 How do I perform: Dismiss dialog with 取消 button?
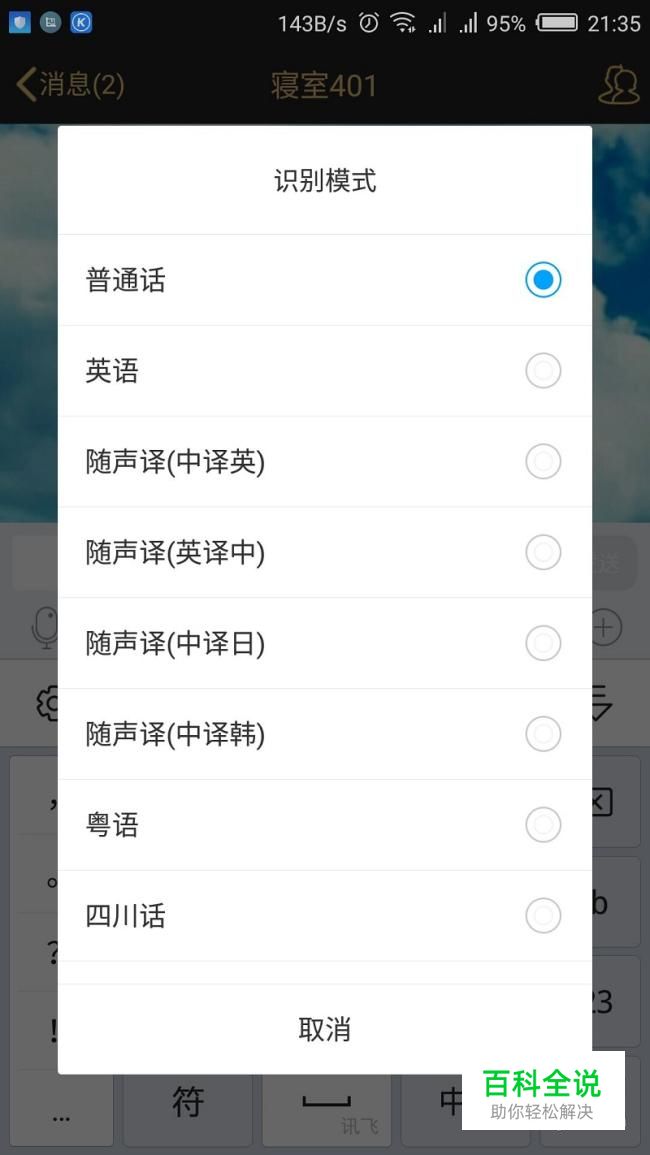coord(324,1029)
